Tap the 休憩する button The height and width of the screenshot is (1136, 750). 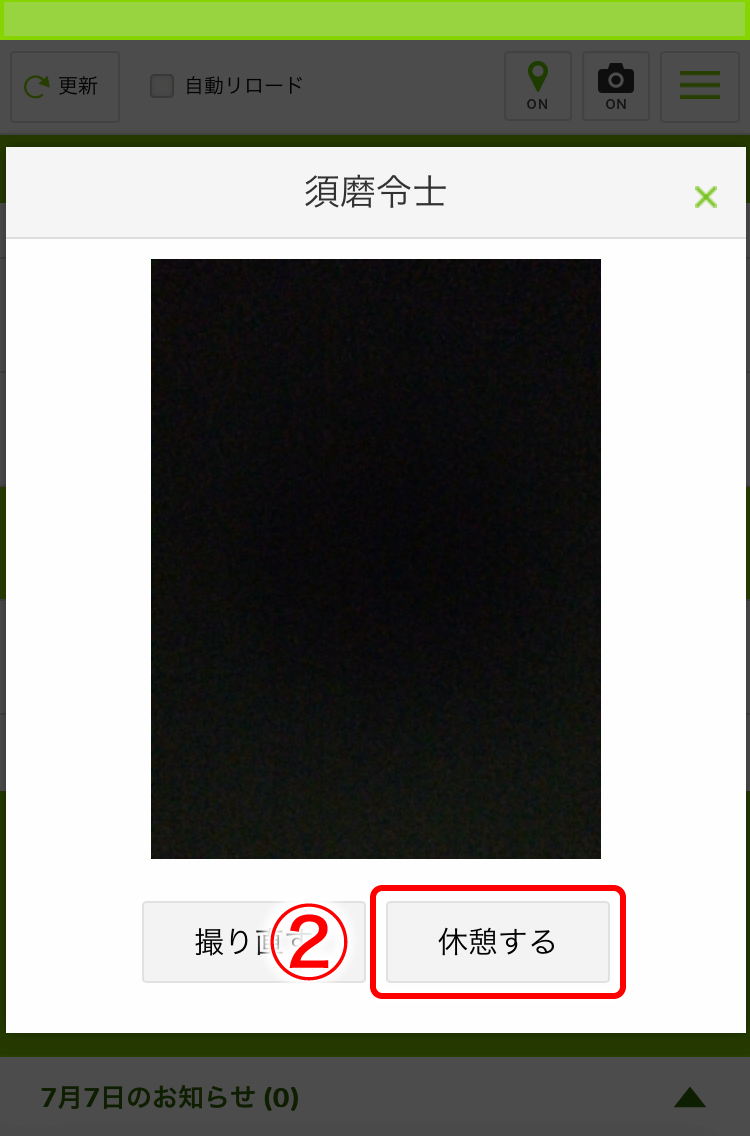[x=497, y=942]
